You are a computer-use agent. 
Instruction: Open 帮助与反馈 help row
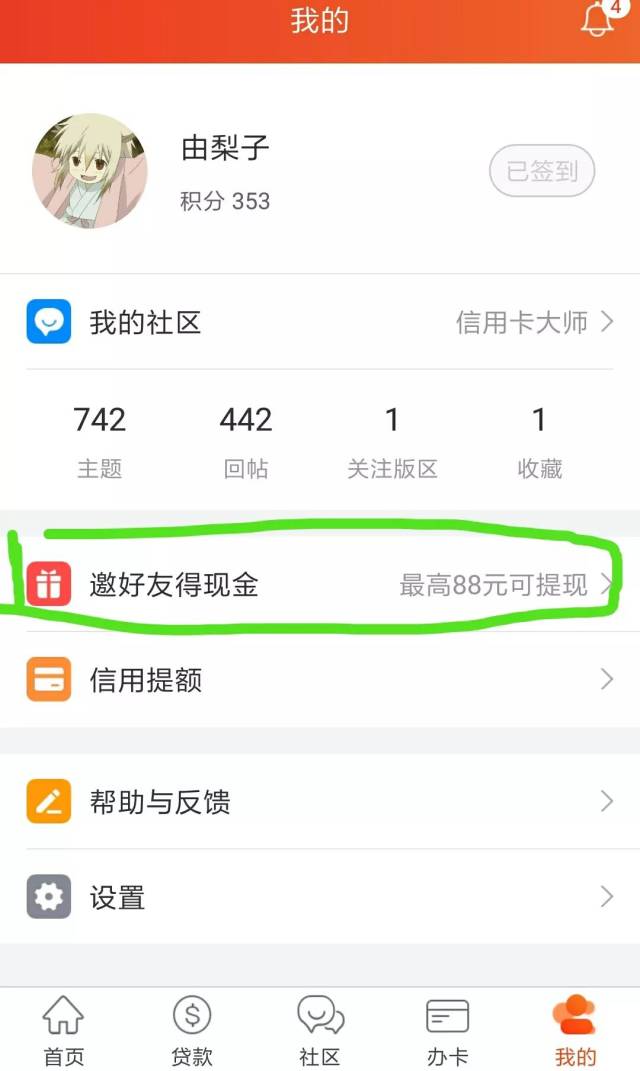point(320,801)
